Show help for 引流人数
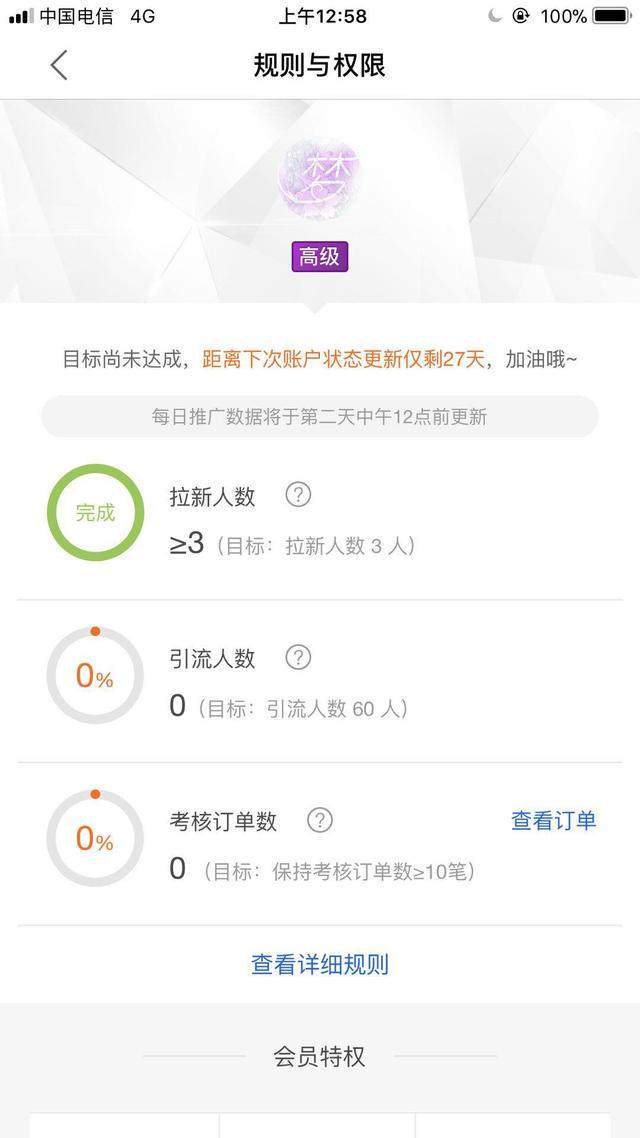 [298, 657]
